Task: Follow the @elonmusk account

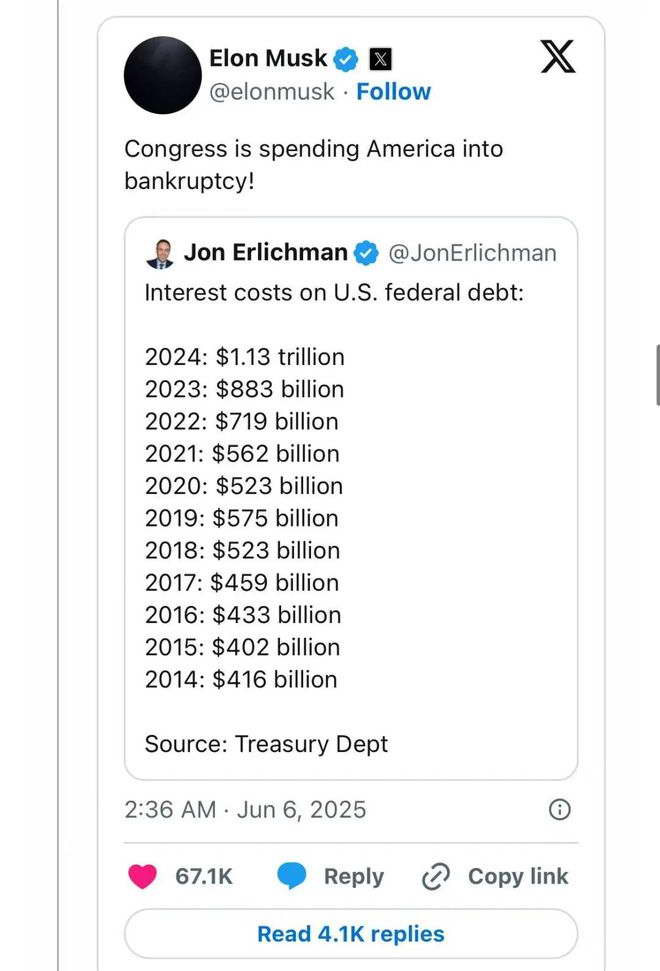Action: tap(393, 92)
